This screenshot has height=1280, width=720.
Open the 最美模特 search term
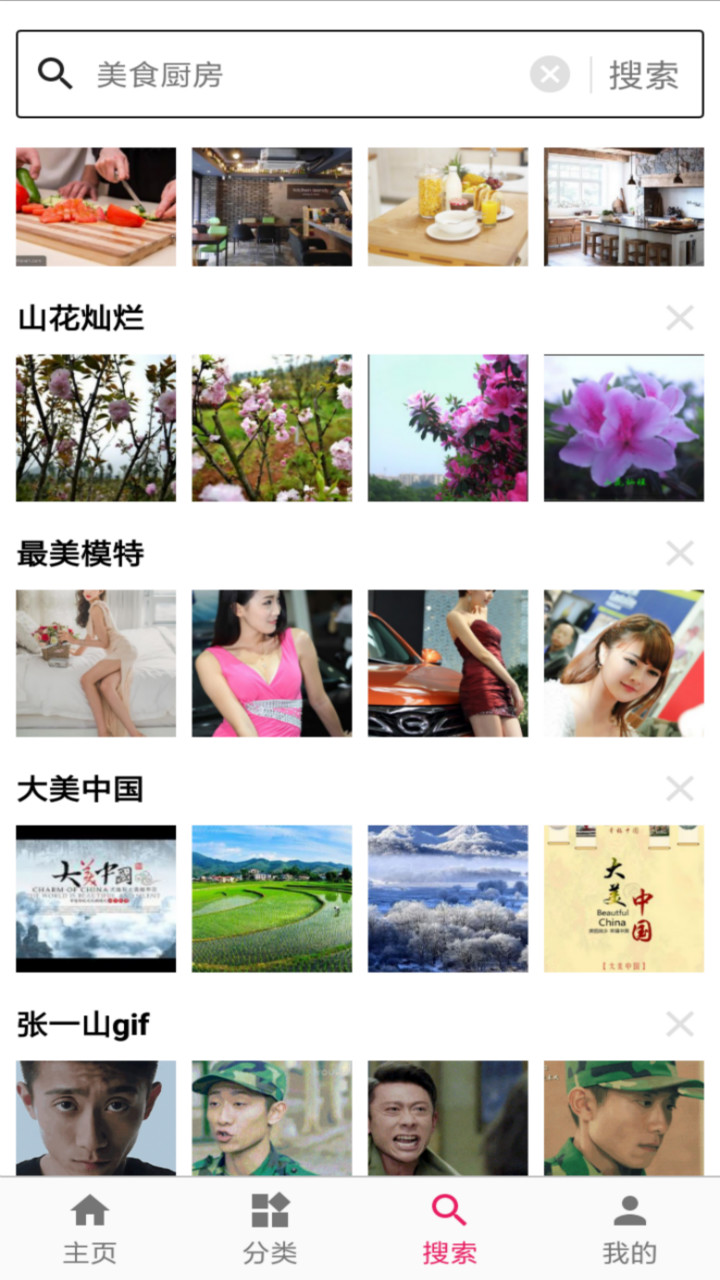(x=82, y=555)
